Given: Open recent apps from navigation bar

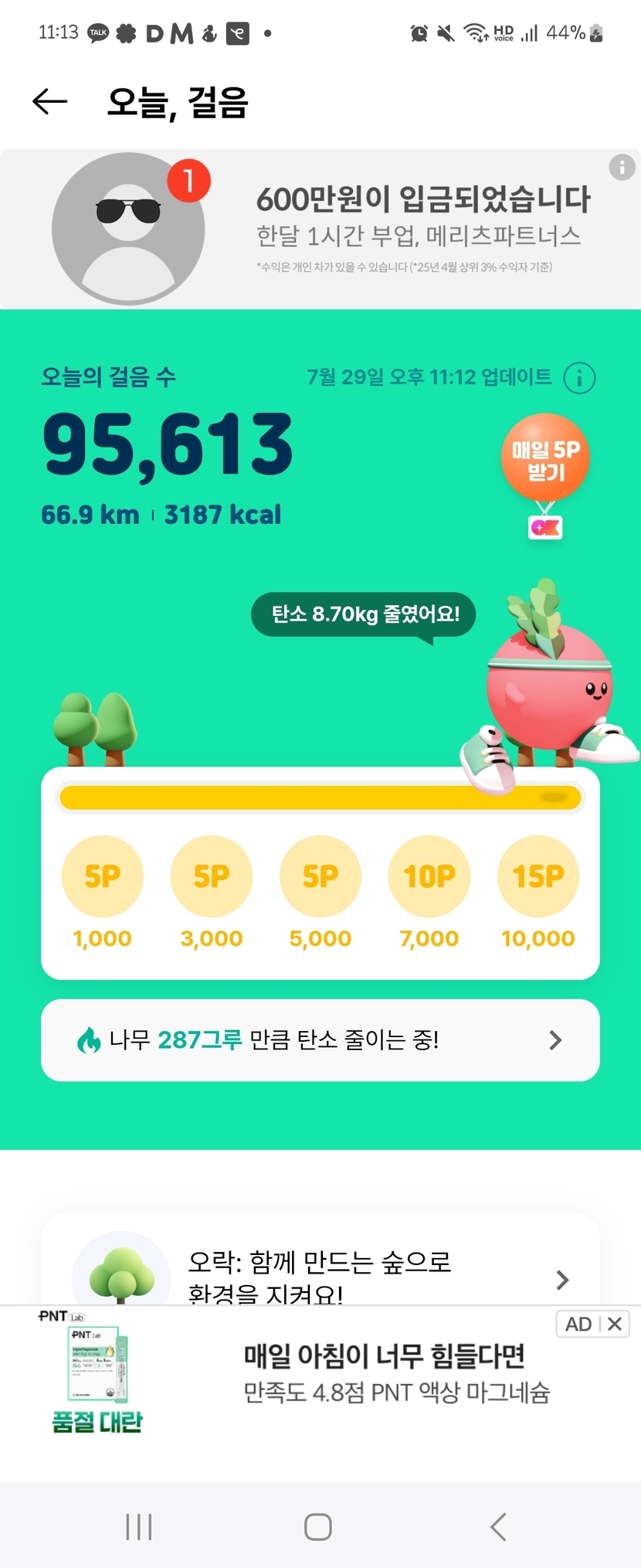Looking at the screenshot, I should point(139,1527).
